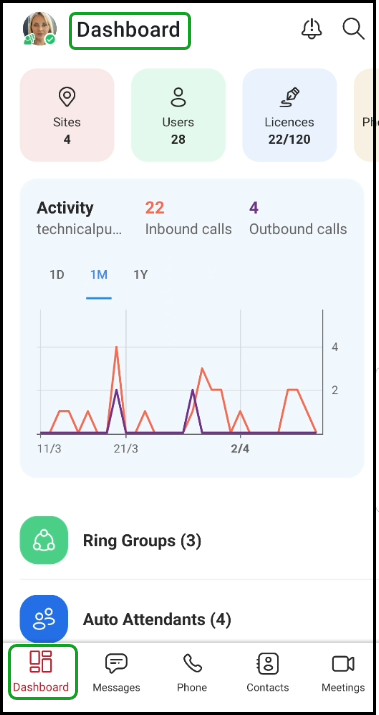Tap the search magnifier icon

click(353, 29)
